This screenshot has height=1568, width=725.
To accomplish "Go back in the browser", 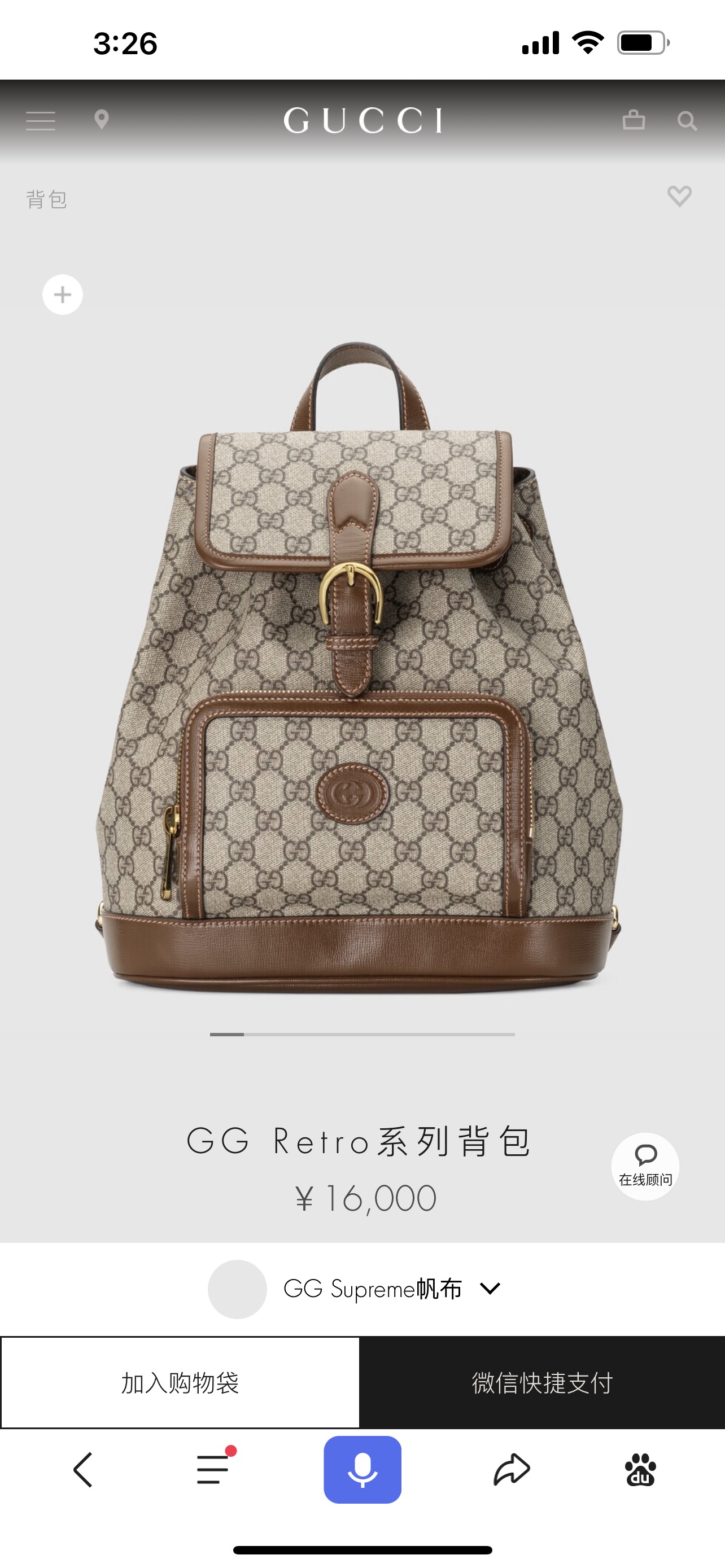I will (x=83, y=1469).
